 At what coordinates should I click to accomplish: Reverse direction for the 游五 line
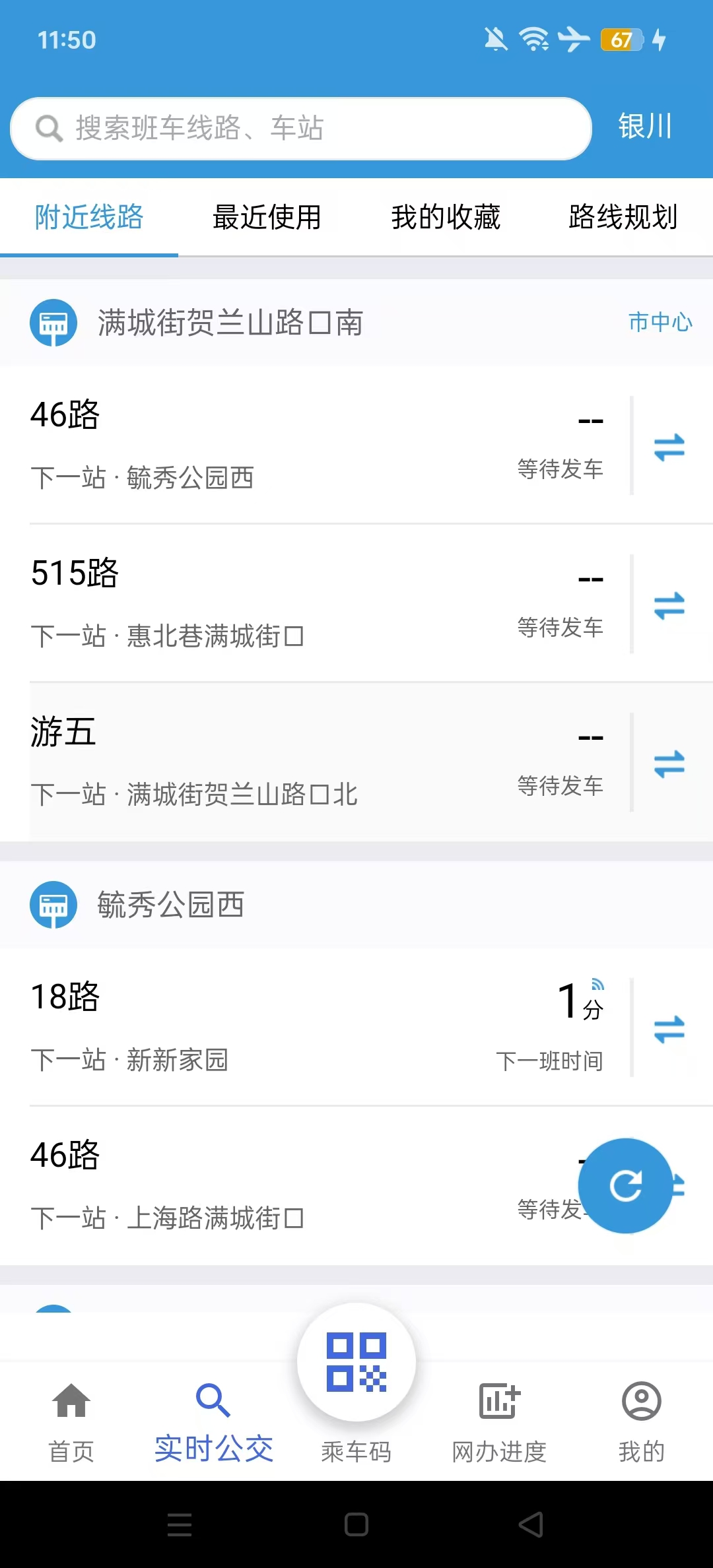669,763
